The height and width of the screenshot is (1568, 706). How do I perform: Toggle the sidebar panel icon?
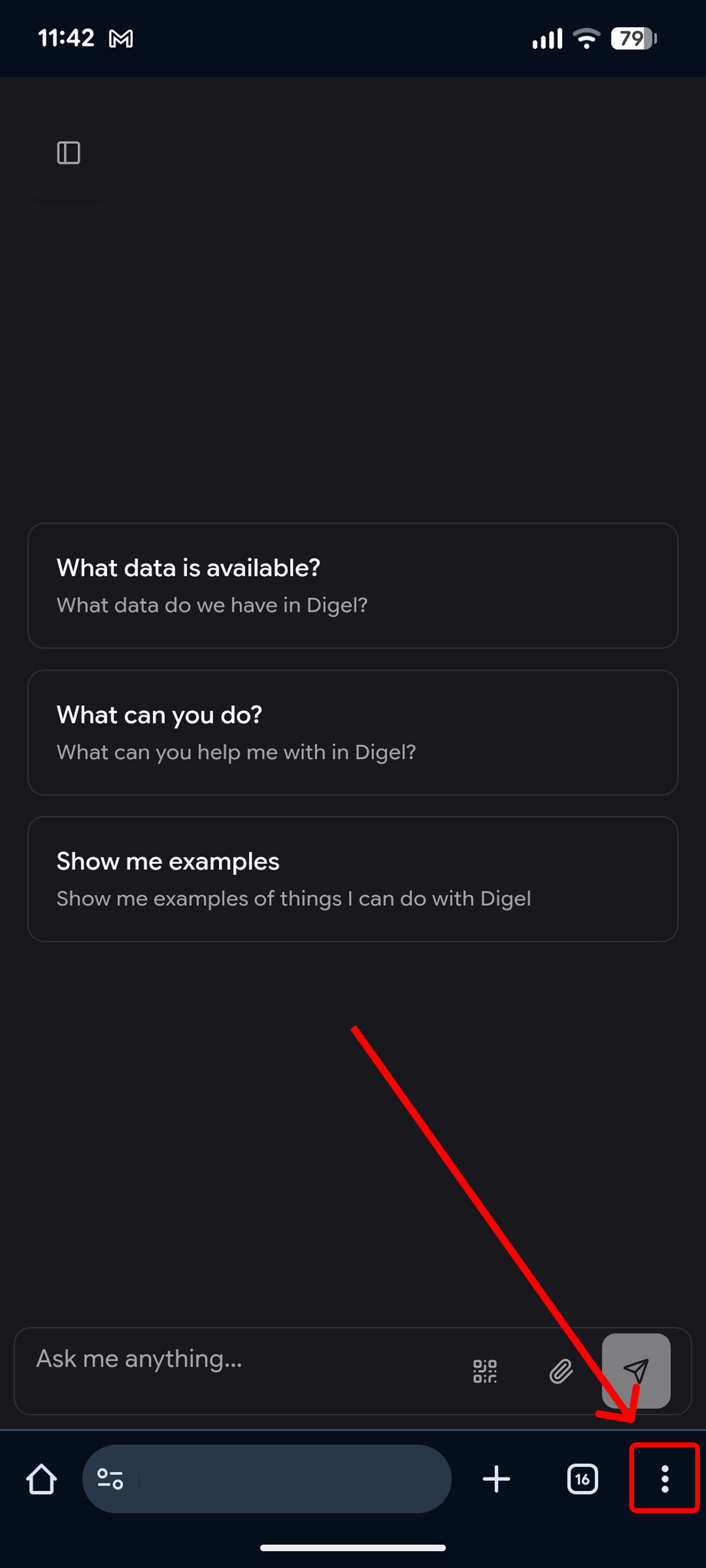tap(68, 153)
